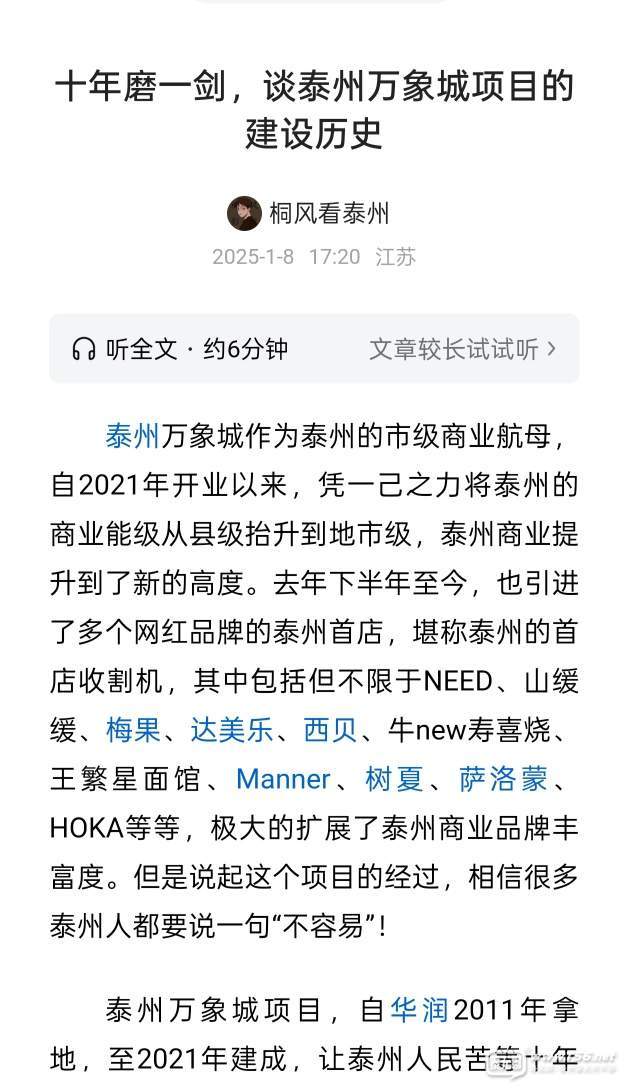The image size is (628, 1091).
Task: Play the 听全文 audio version
Action: tap(180, 349)
